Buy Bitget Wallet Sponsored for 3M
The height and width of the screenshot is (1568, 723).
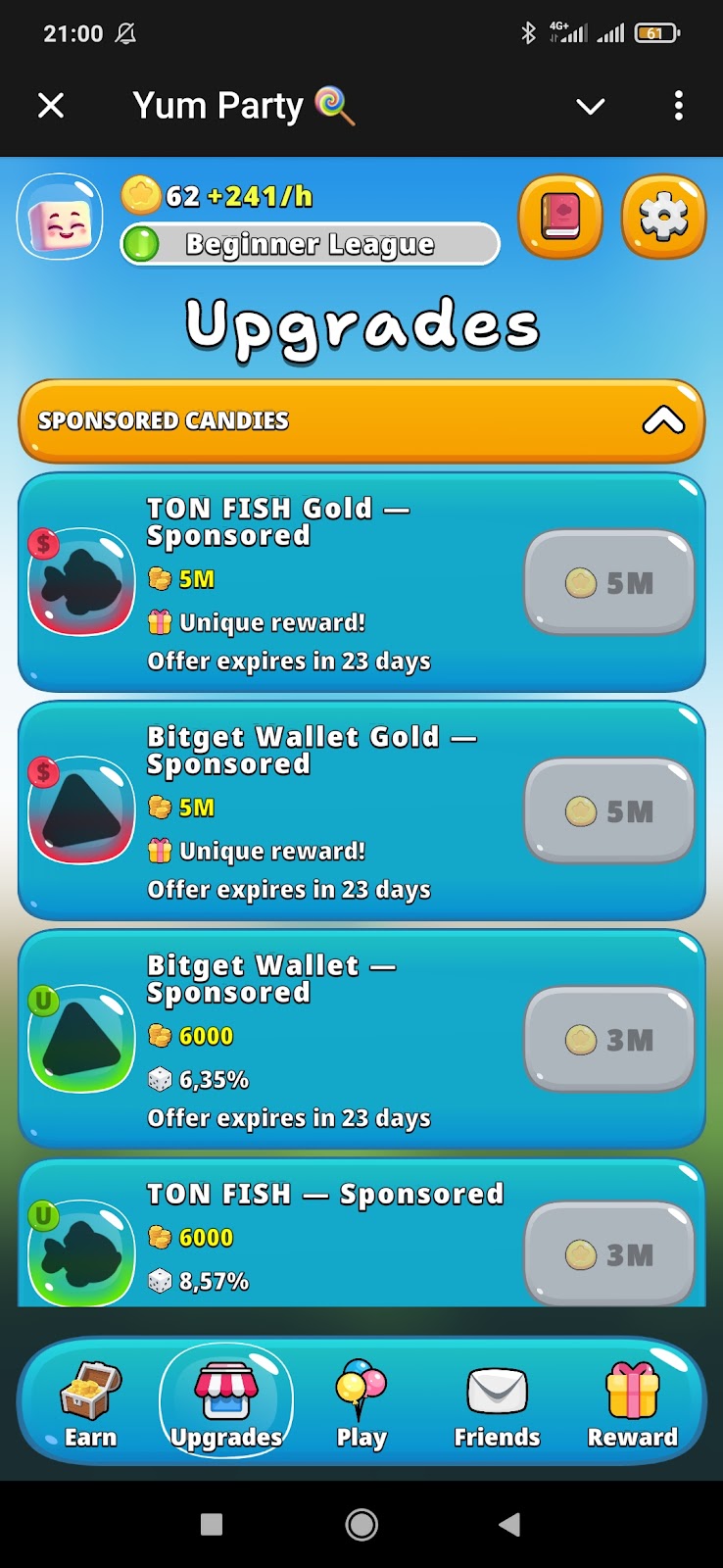pos(609,1040)
